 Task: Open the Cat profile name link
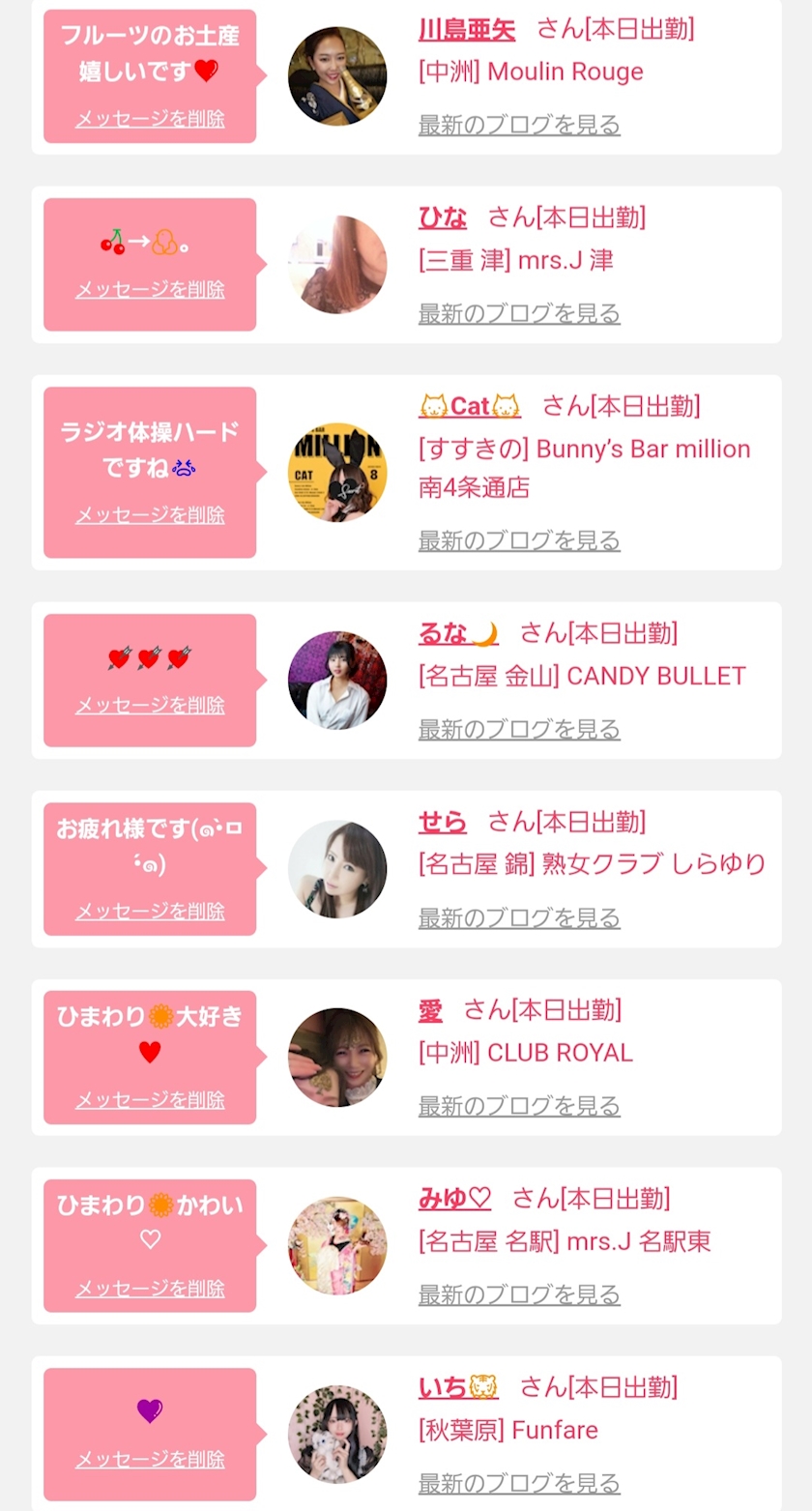click(x=470, y=406)
